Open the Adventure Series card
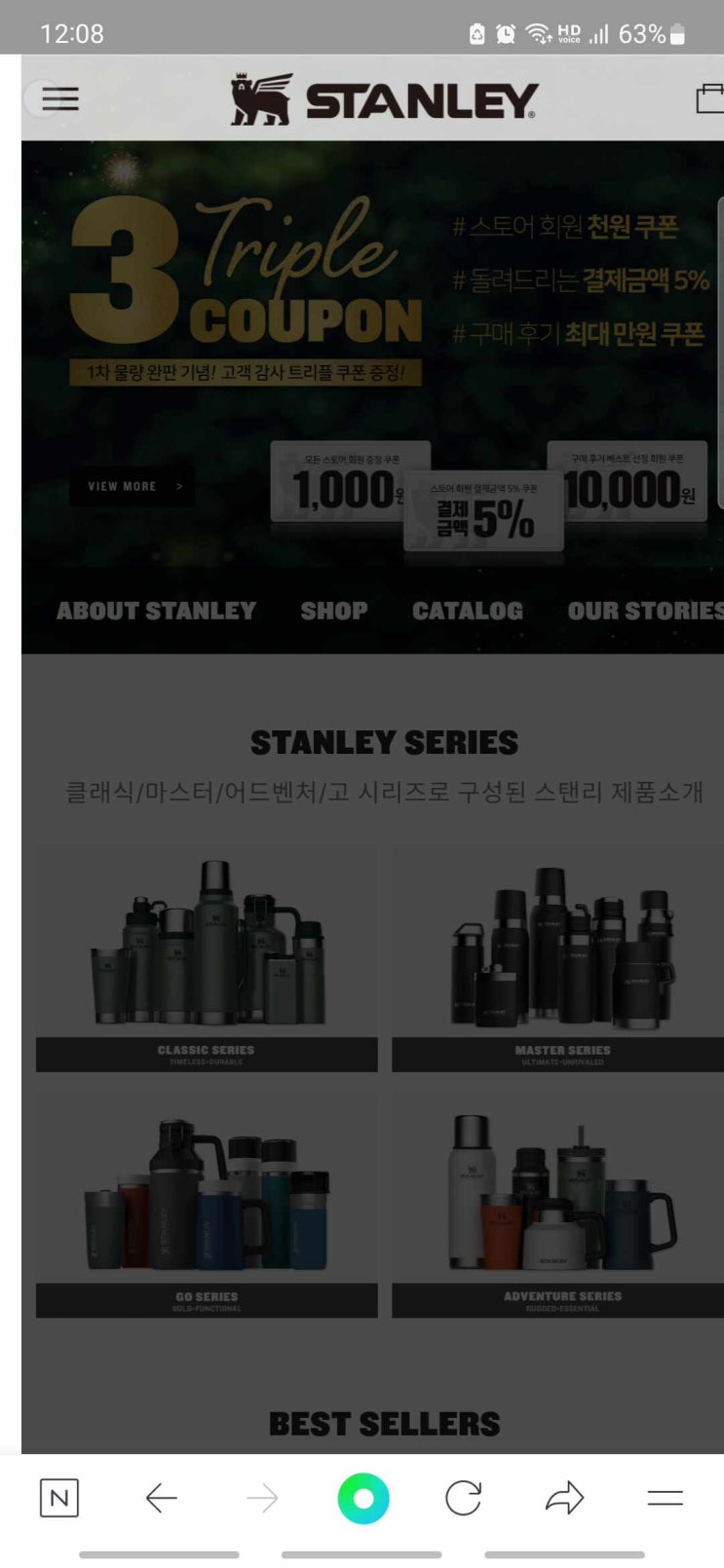The width and height of the screenshot is (724, 1568). coord(561,1206)
